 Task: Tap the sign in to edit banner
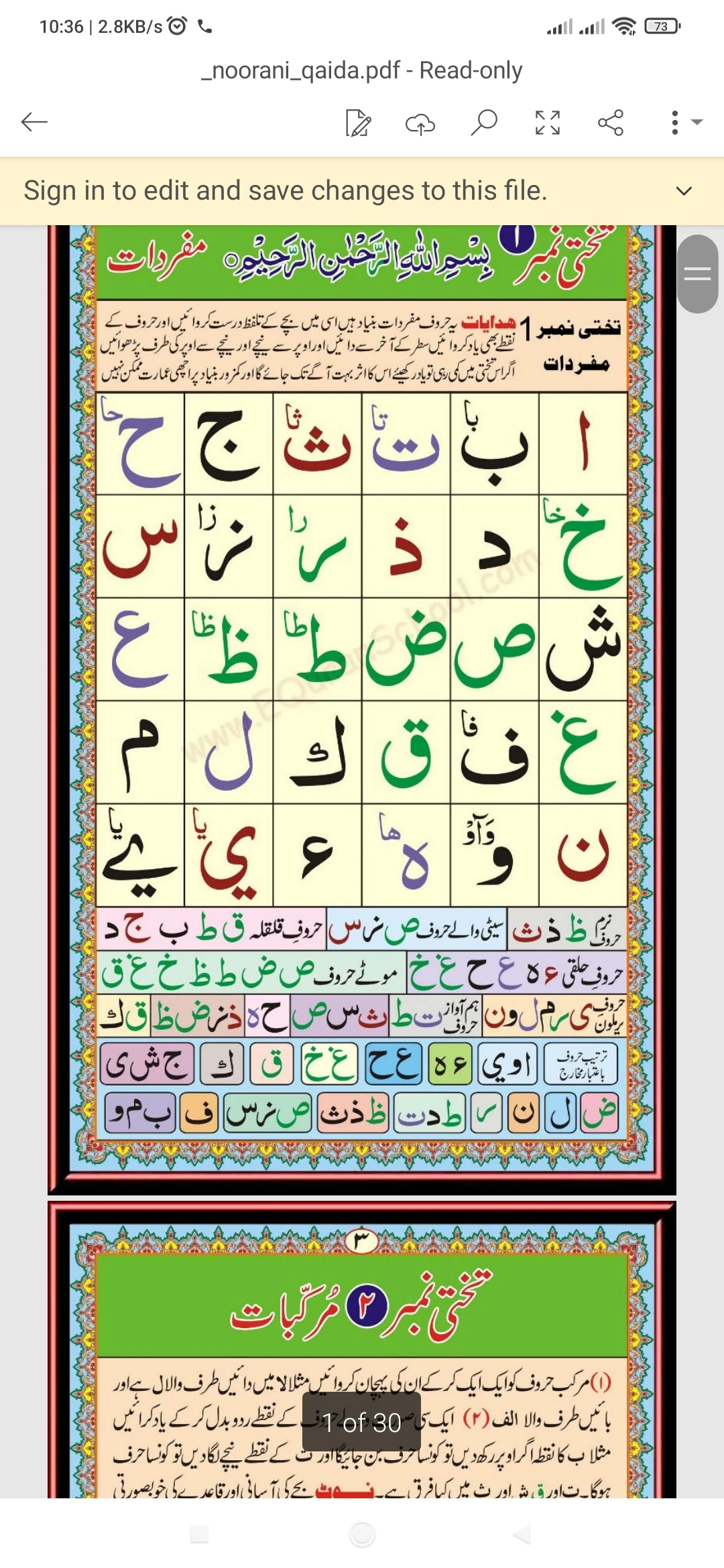[286, 191]
